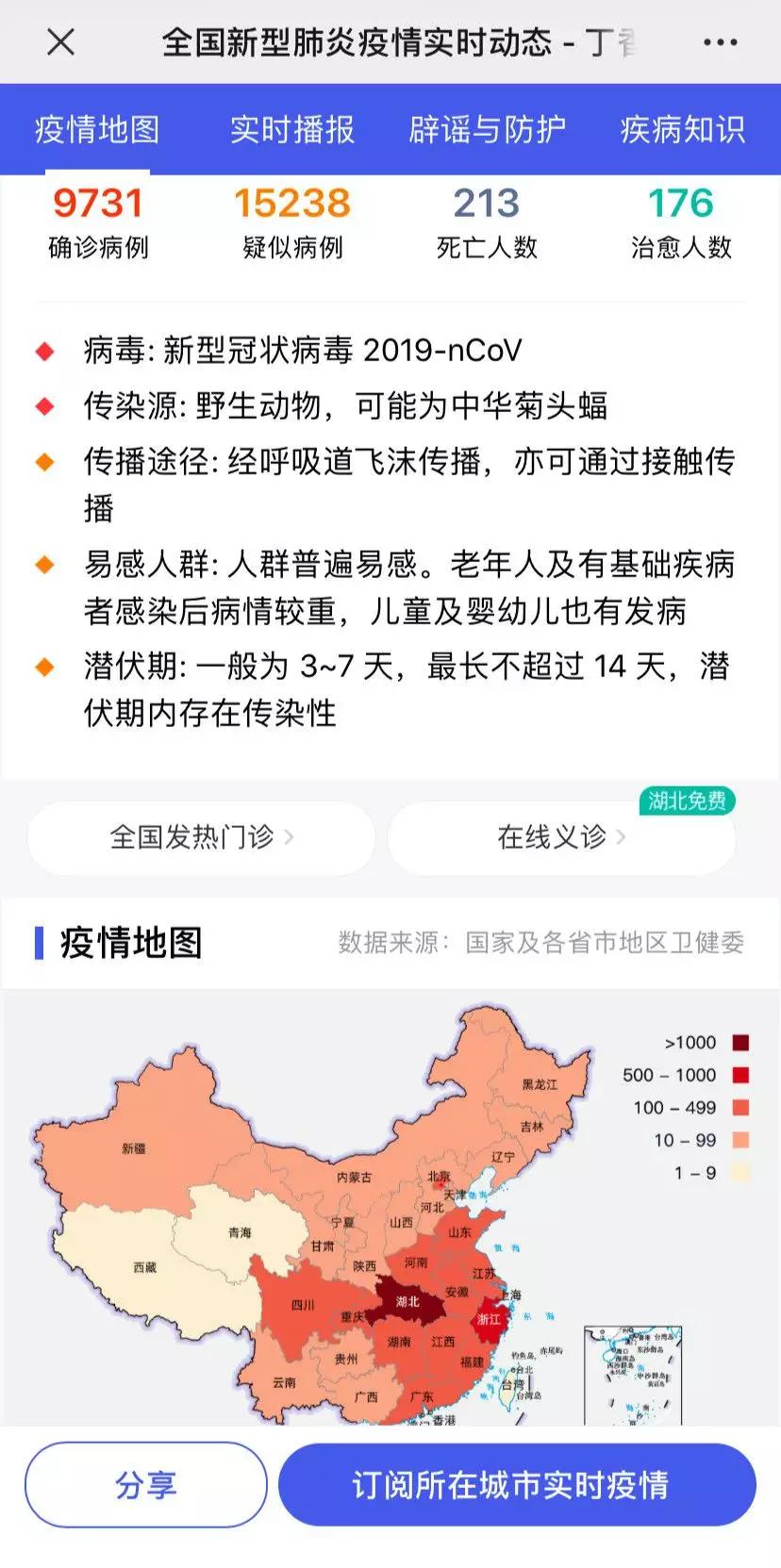Click the arrow next to 在线义诊
Image resolution: width=781 pixels, height=1568 pixels.
tap(623, 837)
